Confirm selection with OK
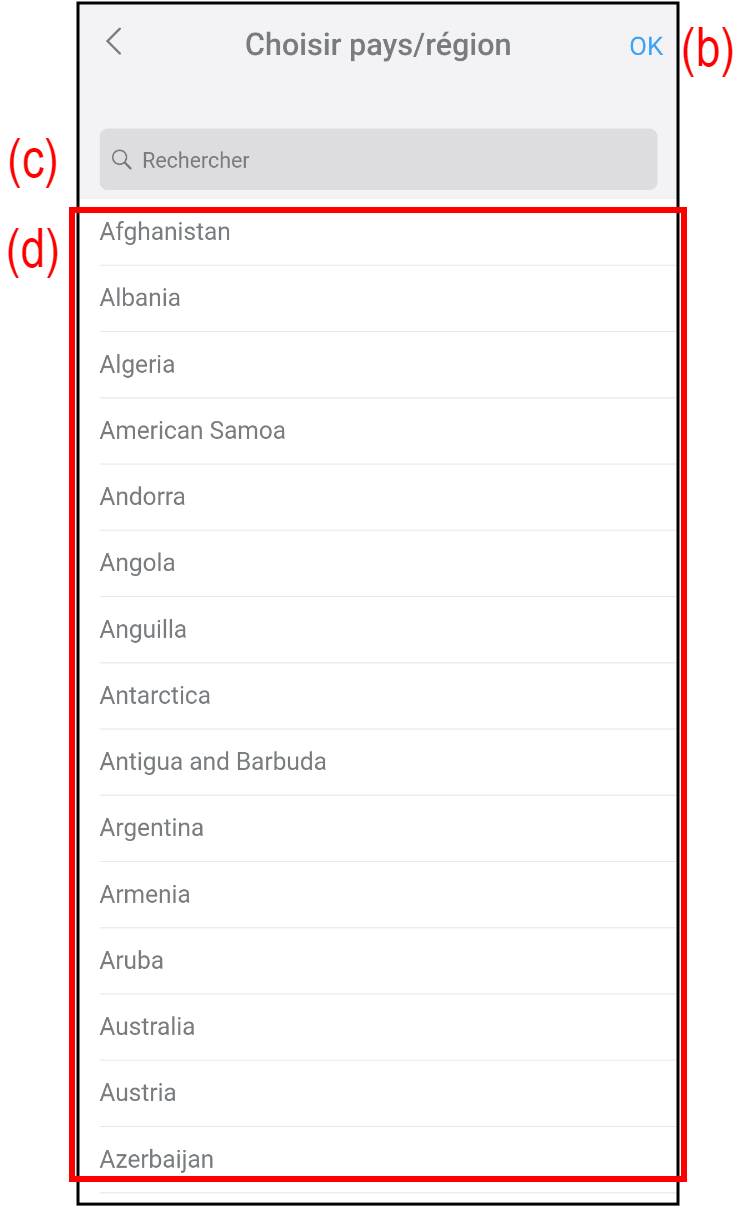 click(646, 46)
